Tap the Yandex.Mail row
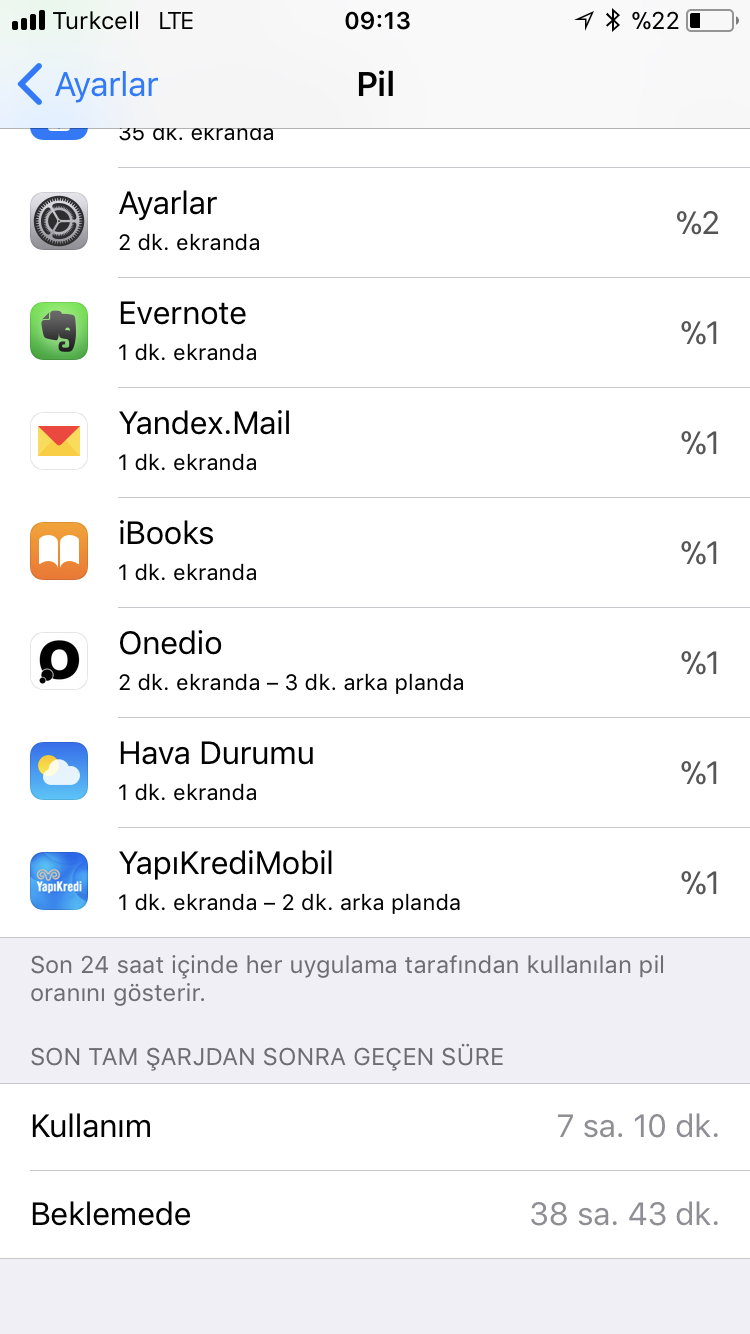Screen dimensions: 750x1334 point(375,443)
